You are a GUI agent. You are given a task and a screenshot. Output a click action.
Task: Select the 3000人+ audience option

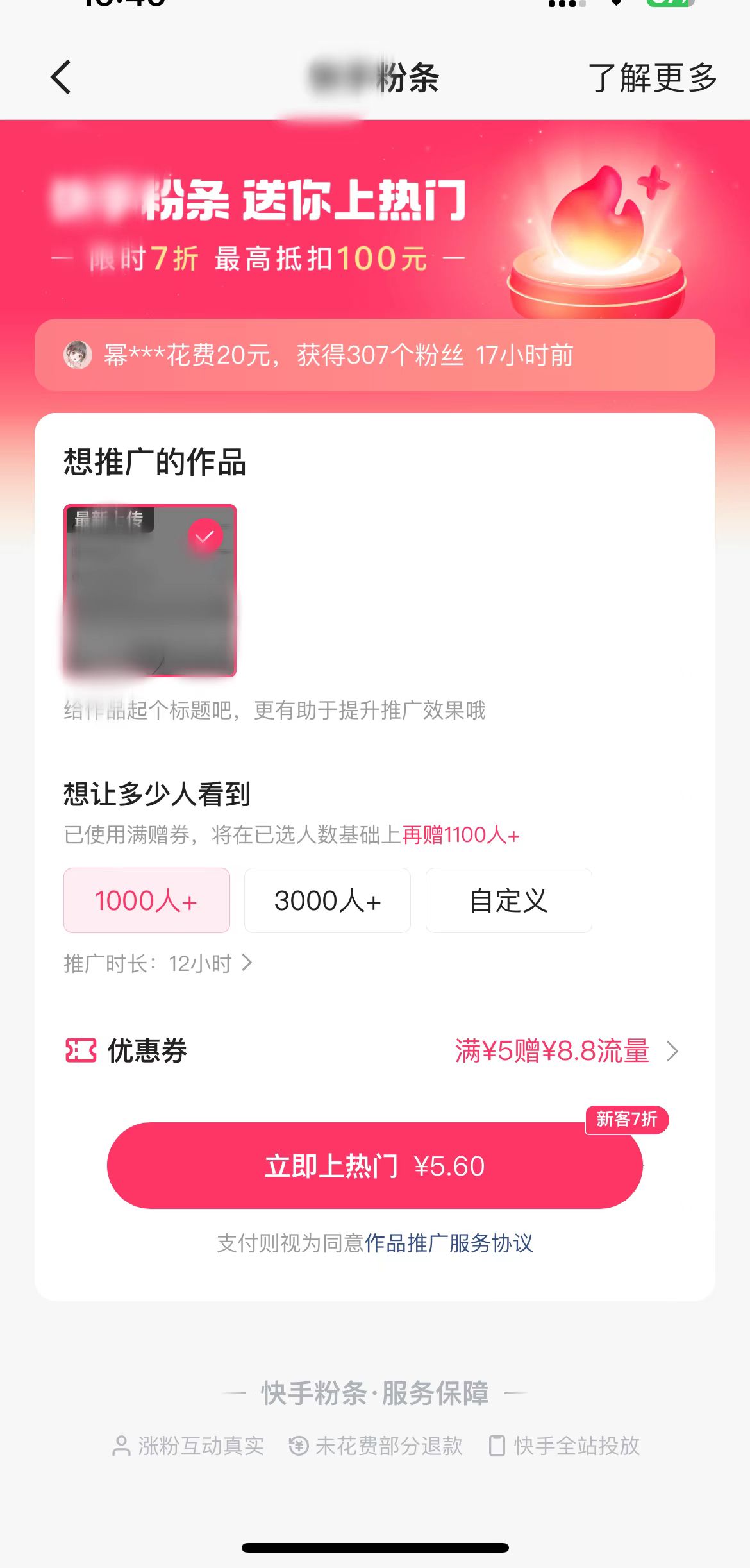(327, 900)
